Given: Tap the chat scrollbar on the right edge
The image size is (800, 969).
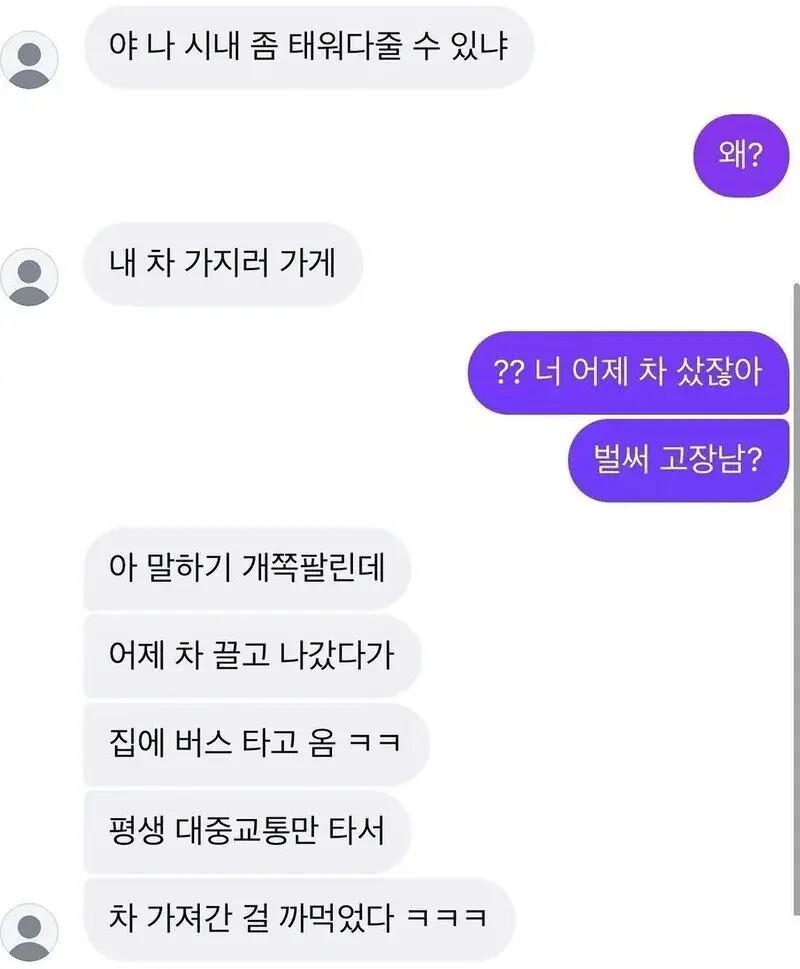Looking at the screenshot, I should [x=796, y=599].
